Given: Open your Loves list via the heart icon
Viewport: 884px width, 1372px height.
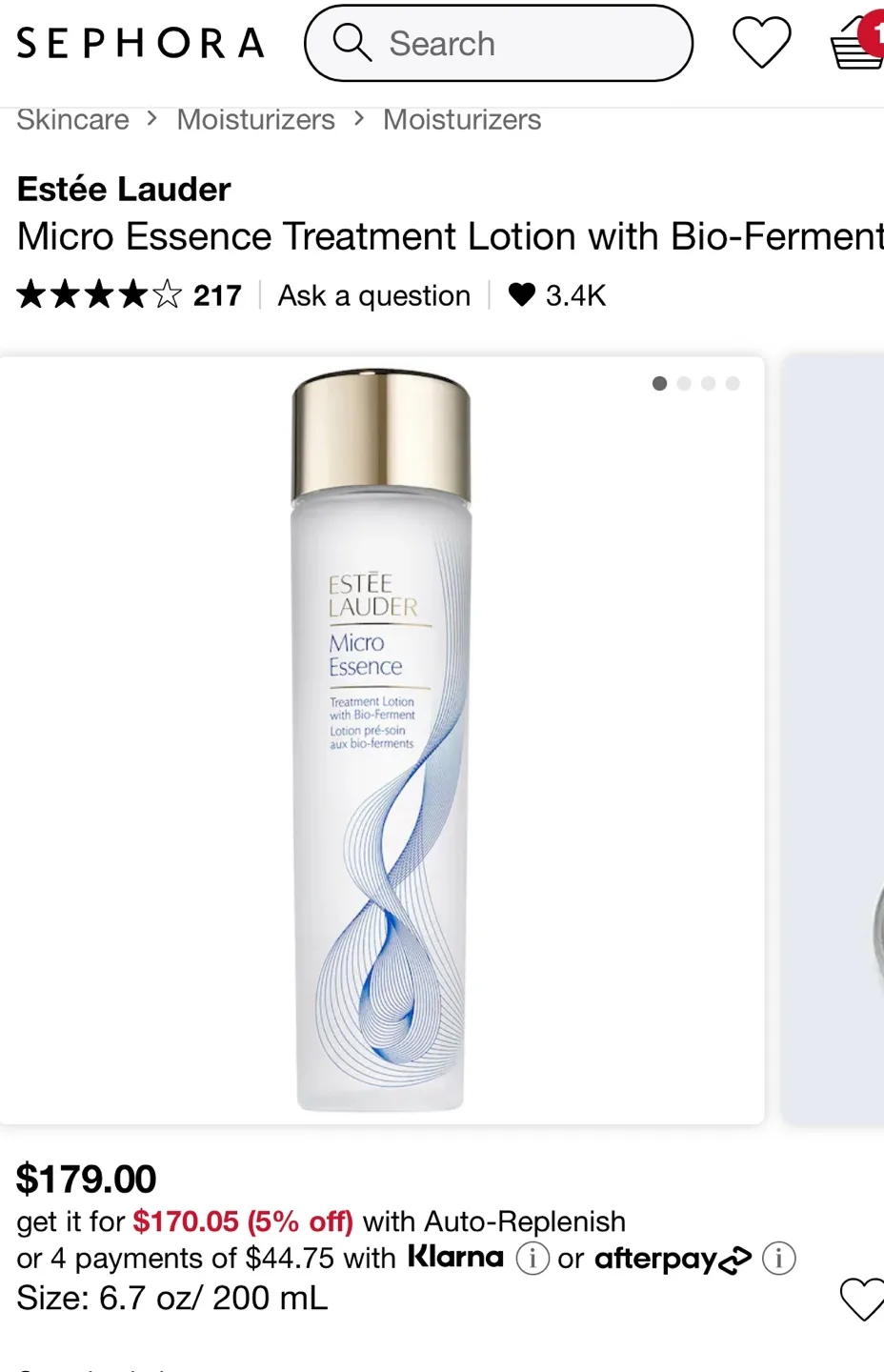Looking at the screenshot, I should pyautogui.click(x=760, y=43).
